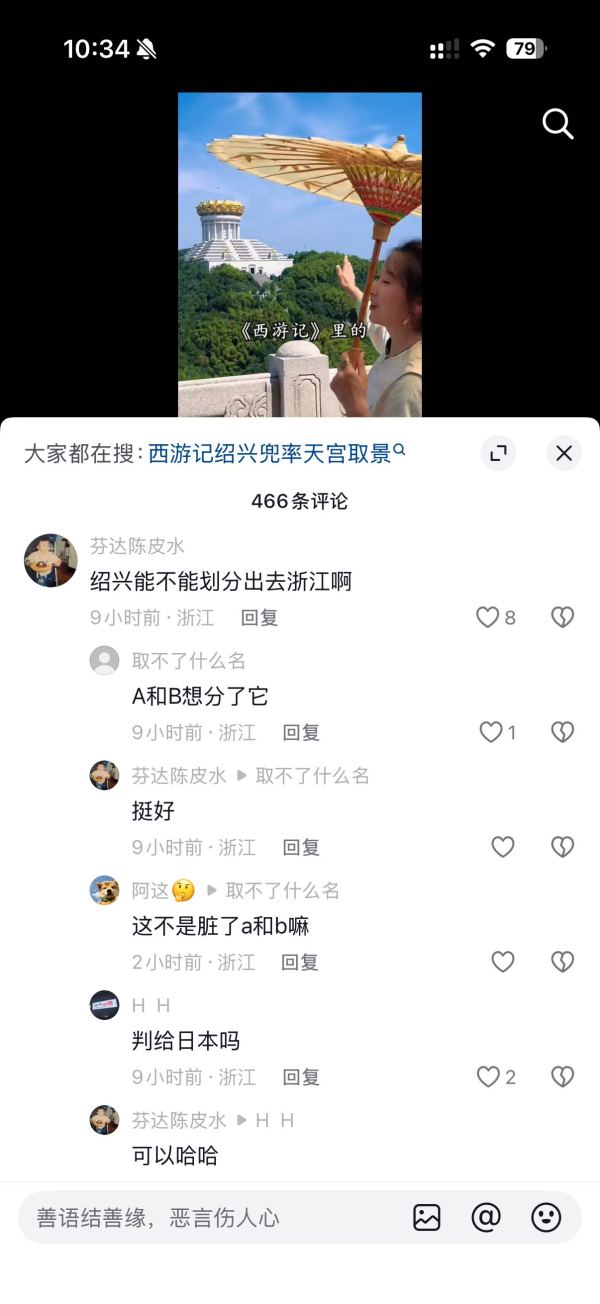
Task: Dislike the comment 这不是脏了a和b嘛
Action: coord(563,962)
